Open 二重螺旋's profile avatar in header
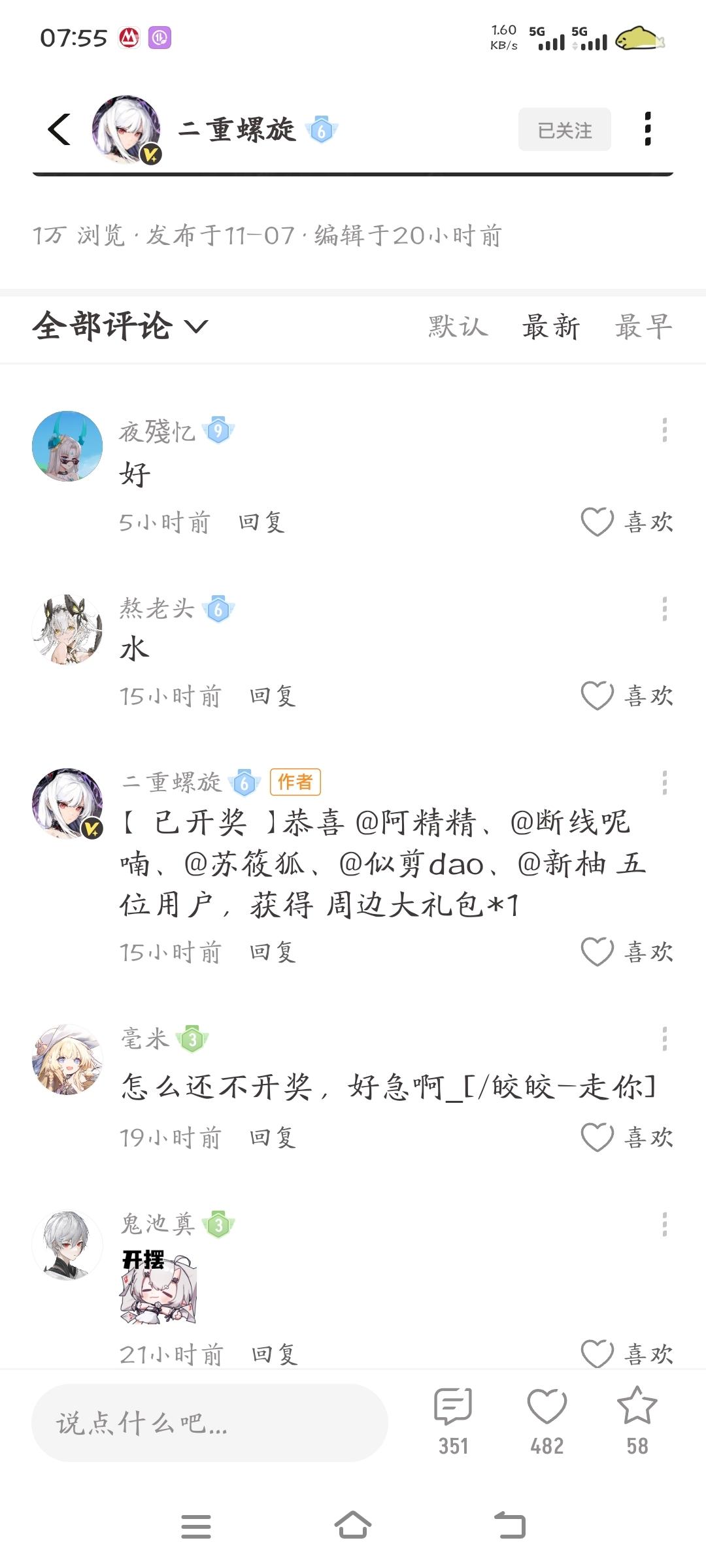The width and height of the screenshot is (706, 1568). (126, 129)
